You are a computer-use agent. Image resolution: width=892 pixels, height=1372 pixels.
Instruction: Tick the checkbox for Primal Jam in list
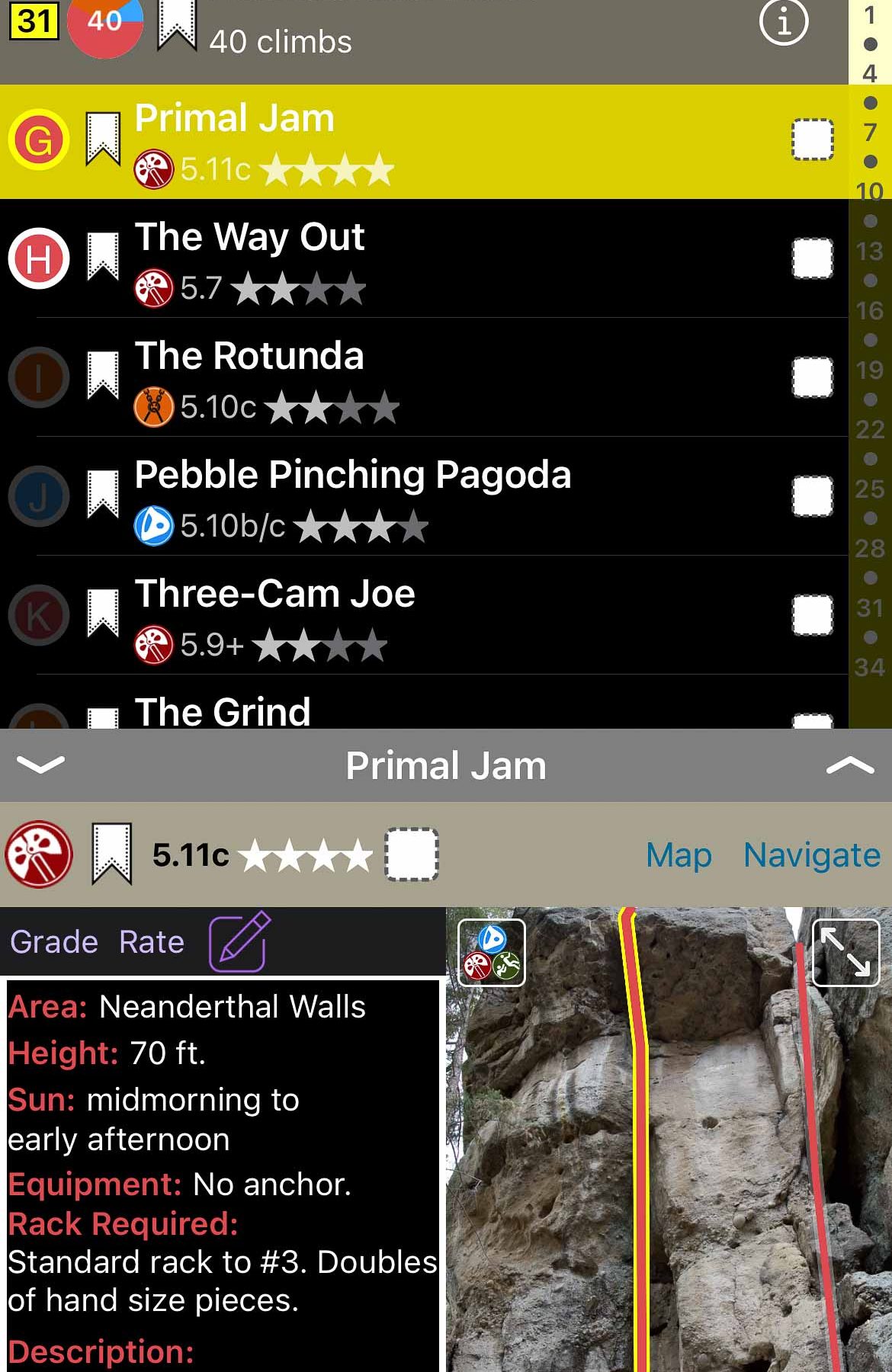click(812, 140)
